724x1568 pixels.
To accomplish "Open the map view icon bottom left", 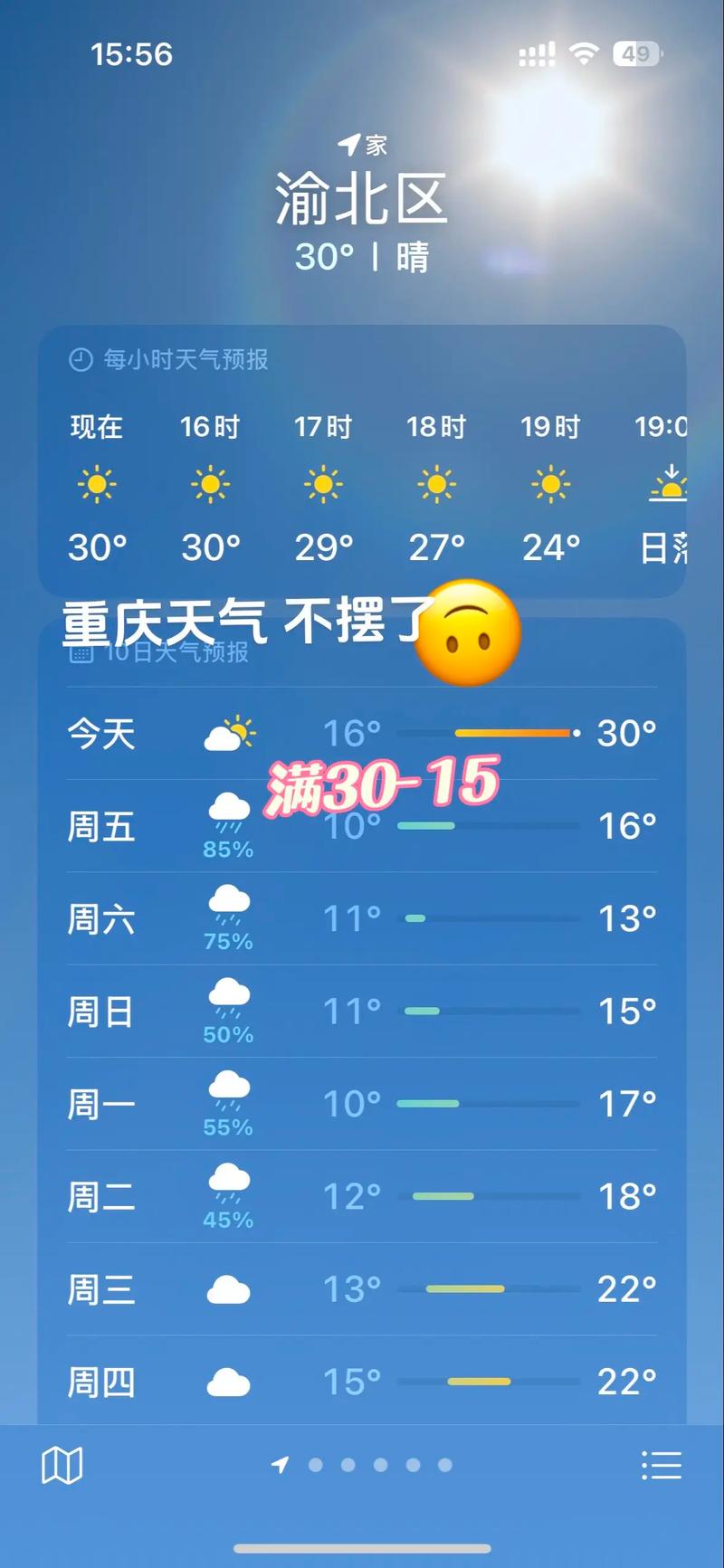I will (x=62, y=1464).
